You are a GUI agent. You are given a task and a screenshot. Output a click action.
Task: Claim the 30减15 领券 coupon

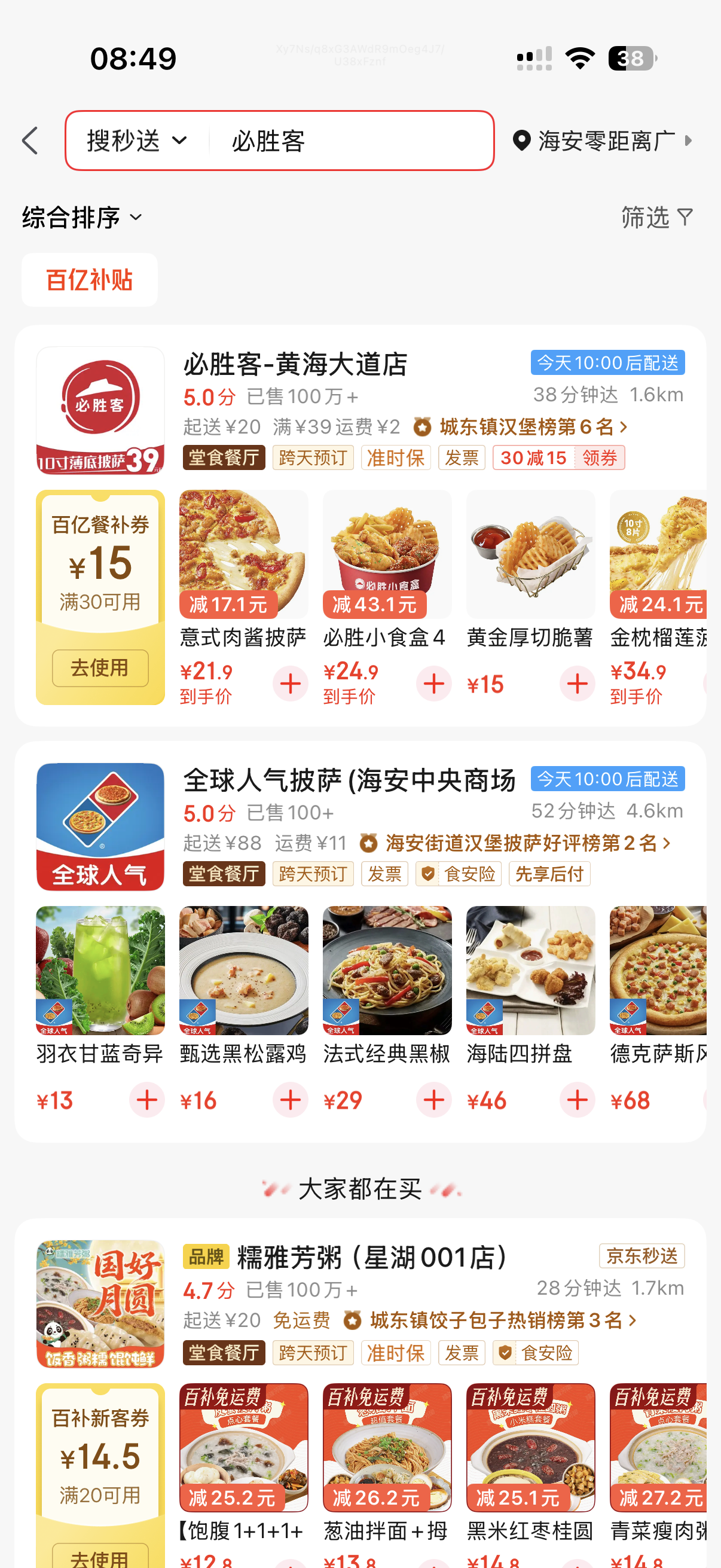coord(599,457)
